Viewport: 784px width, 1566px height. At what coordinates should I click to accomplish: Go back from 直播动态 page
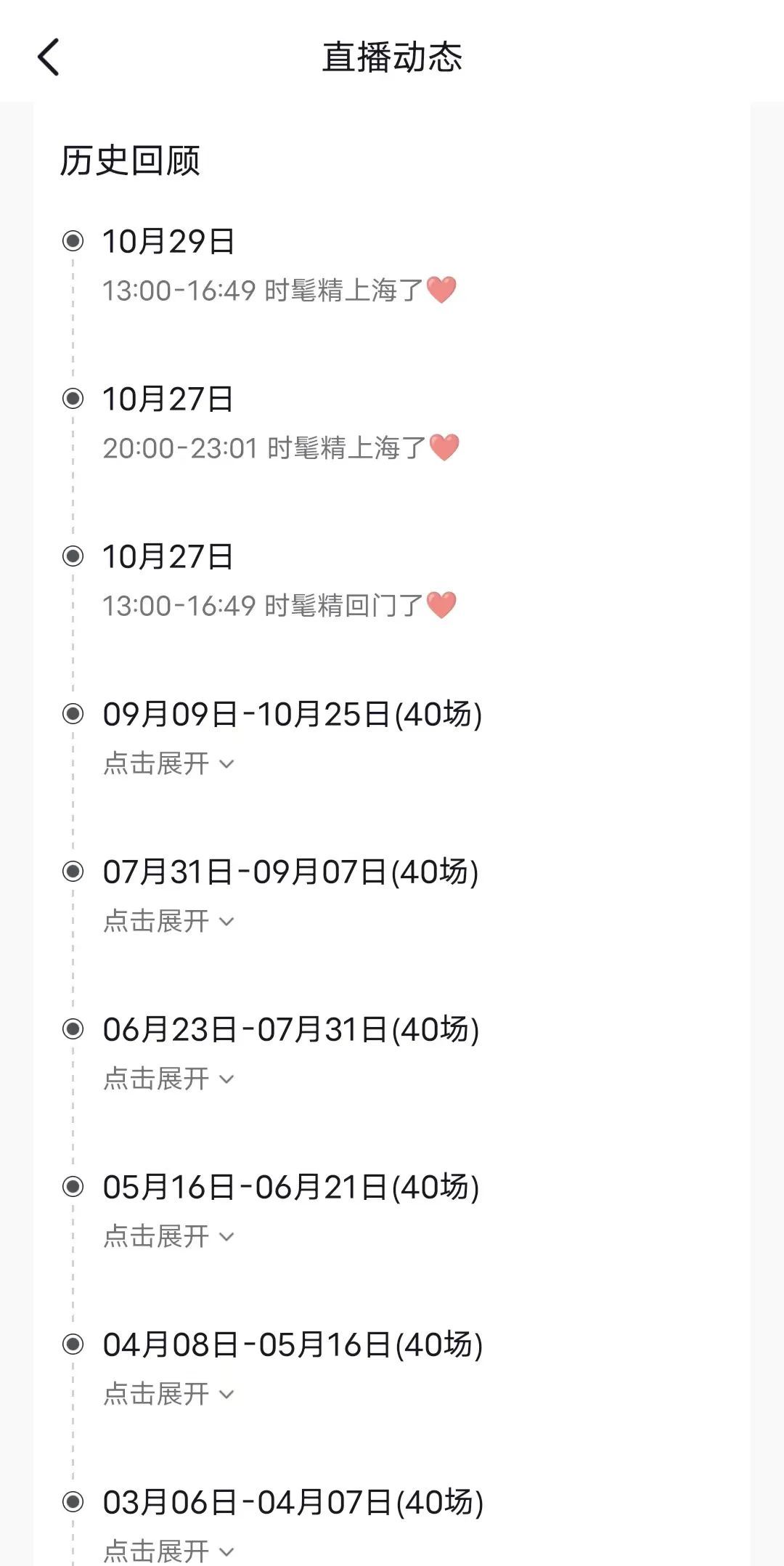coord(49,57)
